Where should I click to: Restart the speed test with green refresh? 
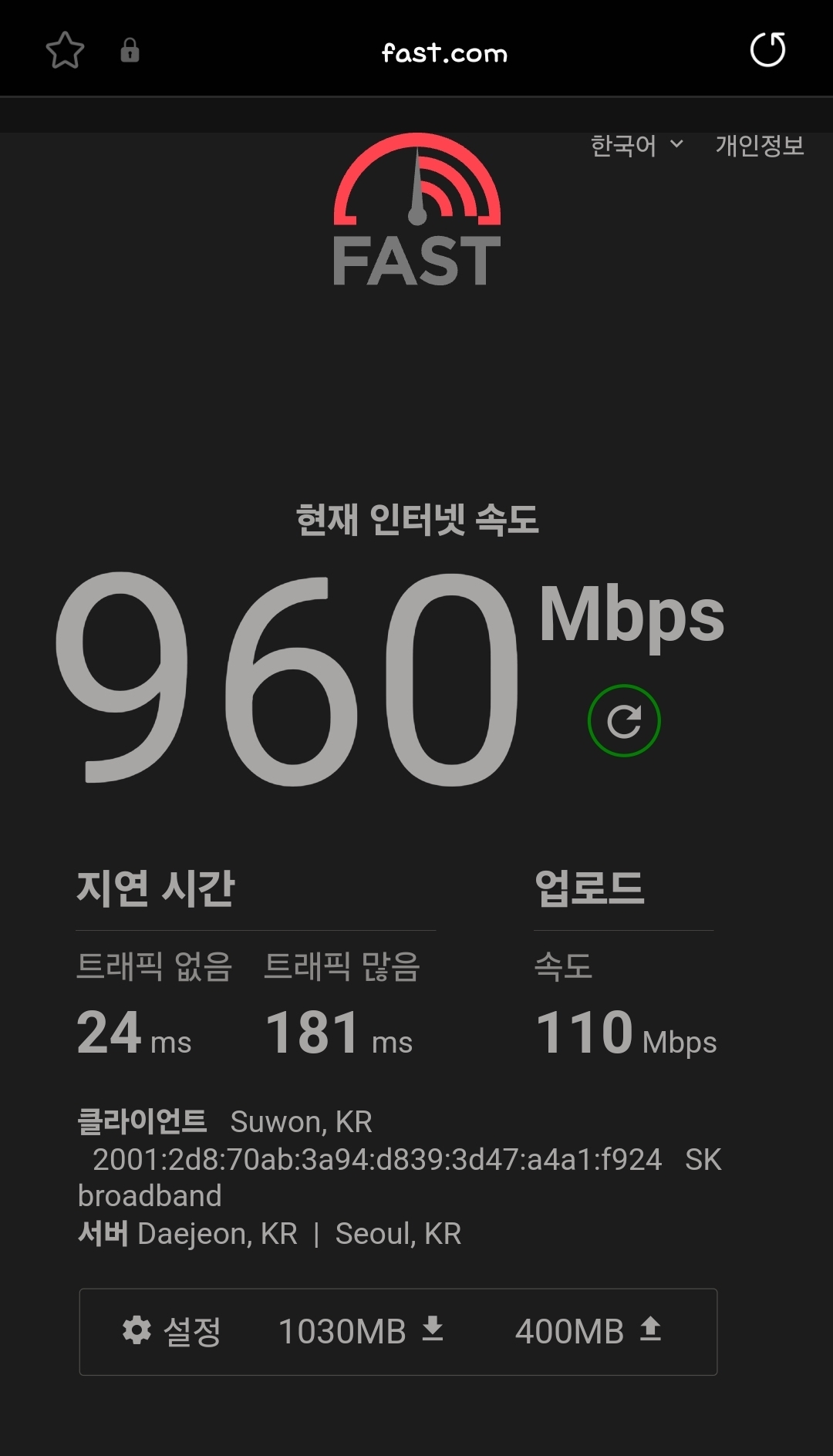(624, 721)
